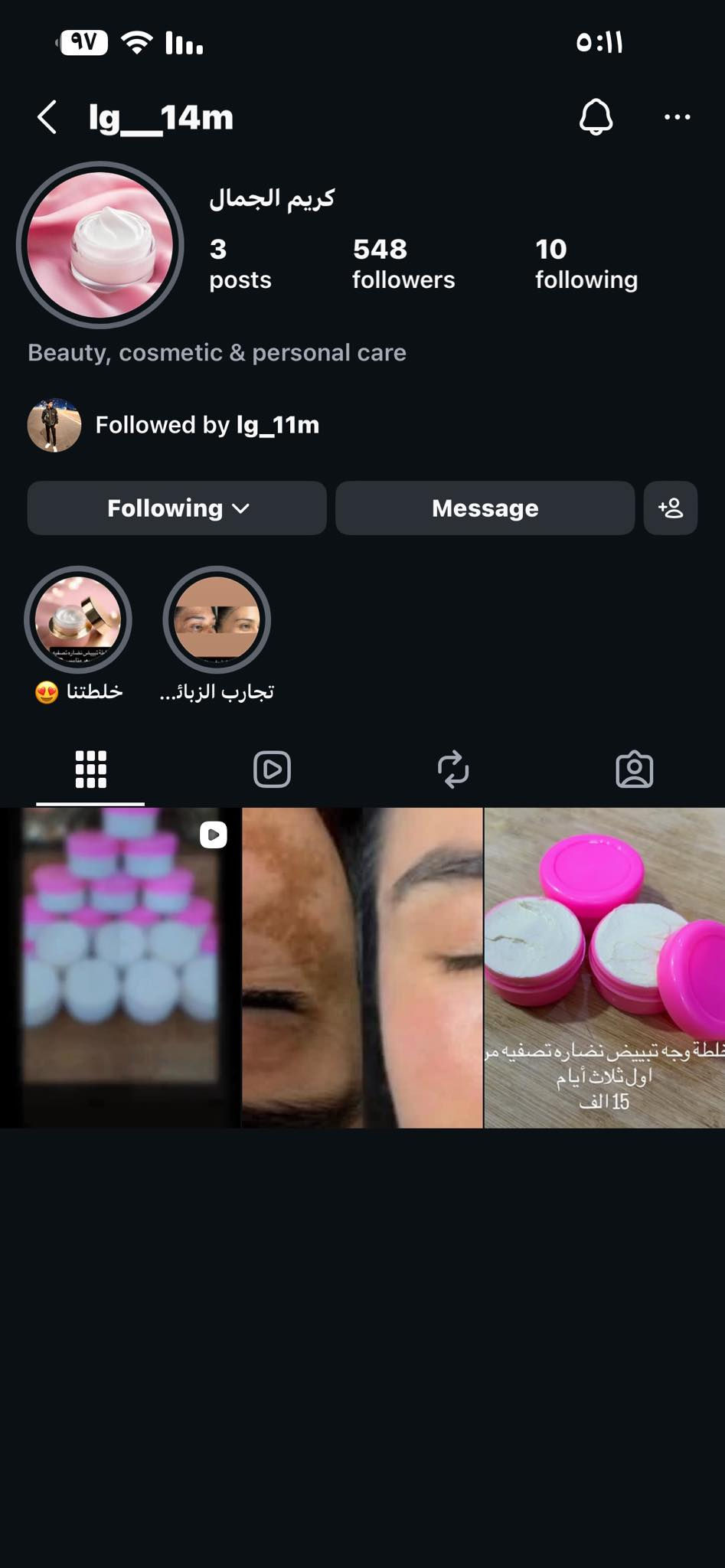Viewport: 725px width, 1568px height.
Task: Show suggested accounts with add-person icon
Action: [670, 508]
